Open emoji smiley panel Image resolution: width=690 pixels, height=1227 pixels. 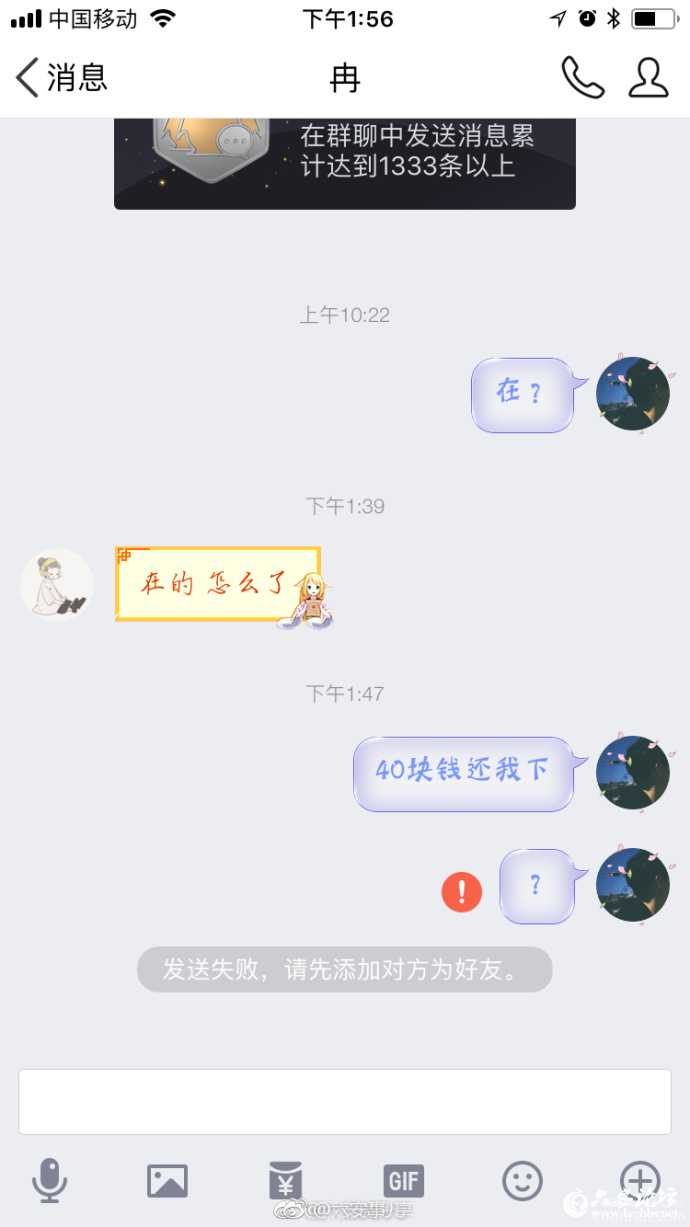coord(522,1181)
